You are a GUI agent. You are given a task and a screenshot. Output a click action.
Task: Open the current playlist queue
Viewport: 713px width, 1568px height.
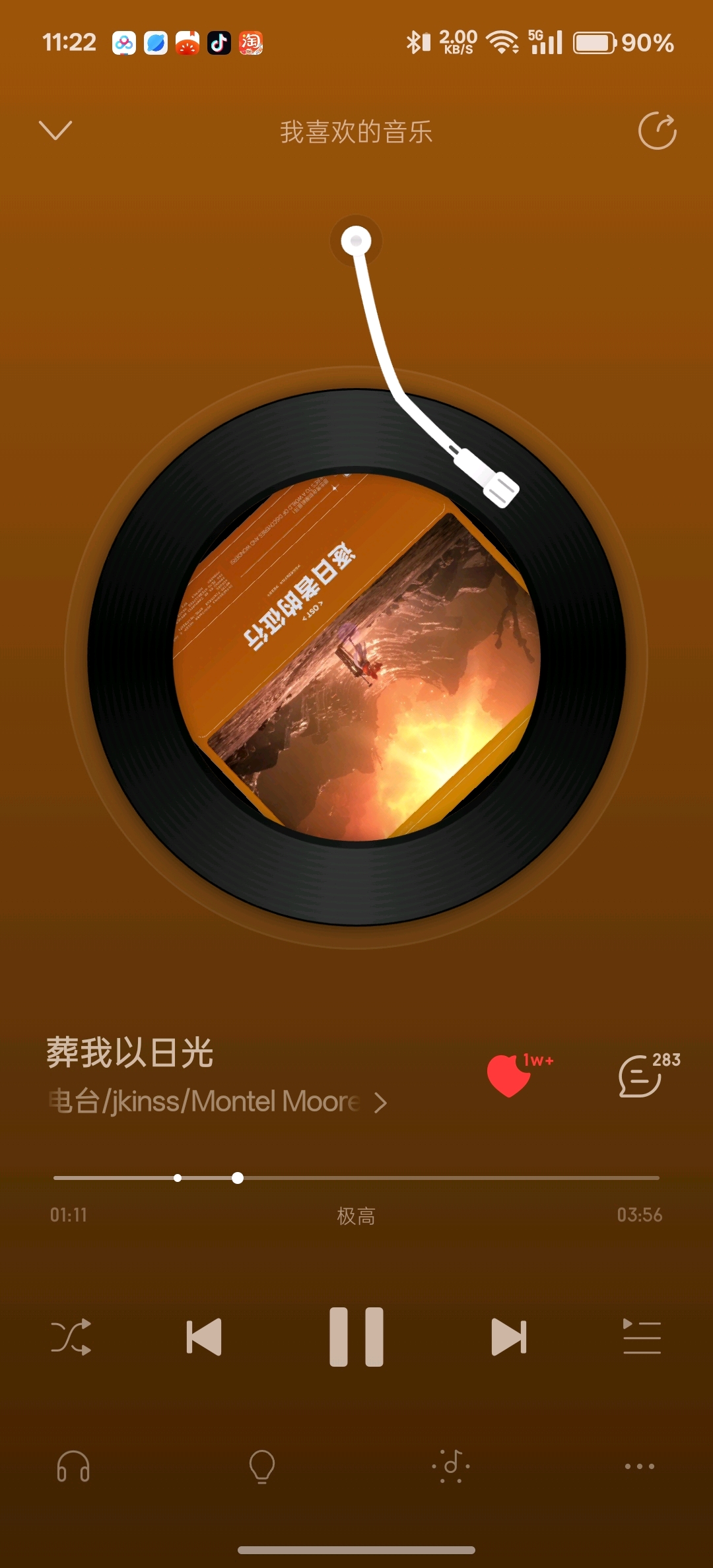[x=642, y=1337]
